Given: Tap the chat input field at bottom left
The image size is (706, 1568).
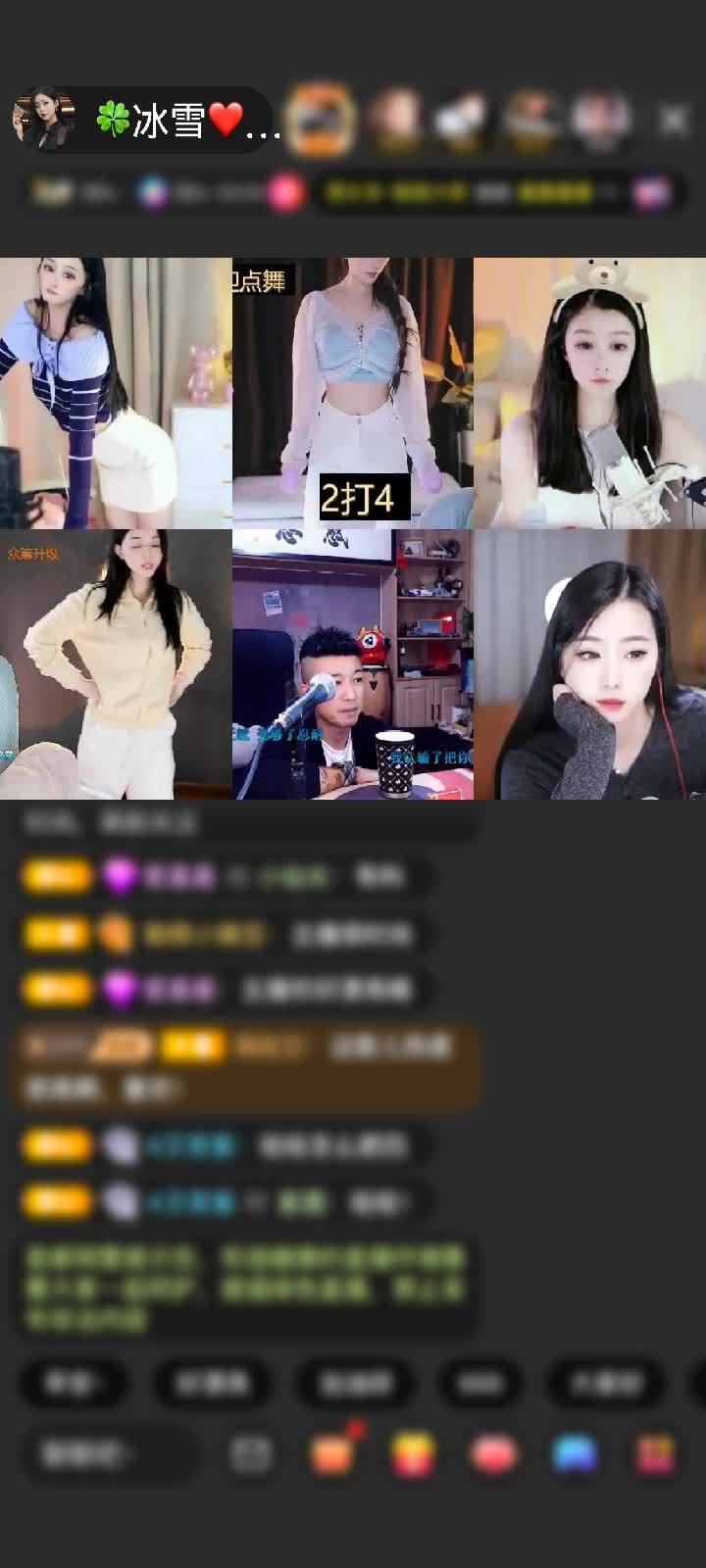Looking at the screenshot, I should click(x=108, y=1452).
